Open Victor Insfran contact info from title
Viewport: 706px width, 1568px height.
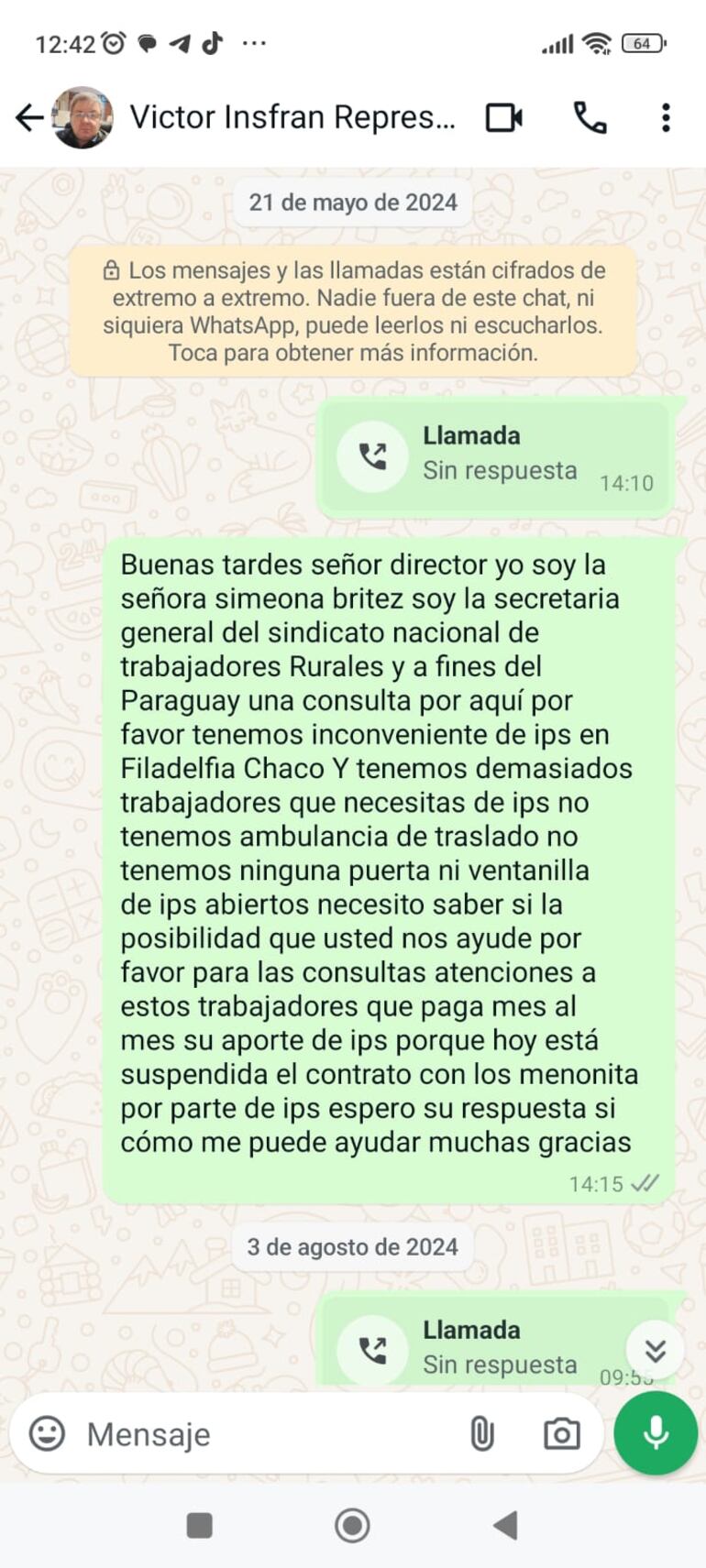(292, 117)
